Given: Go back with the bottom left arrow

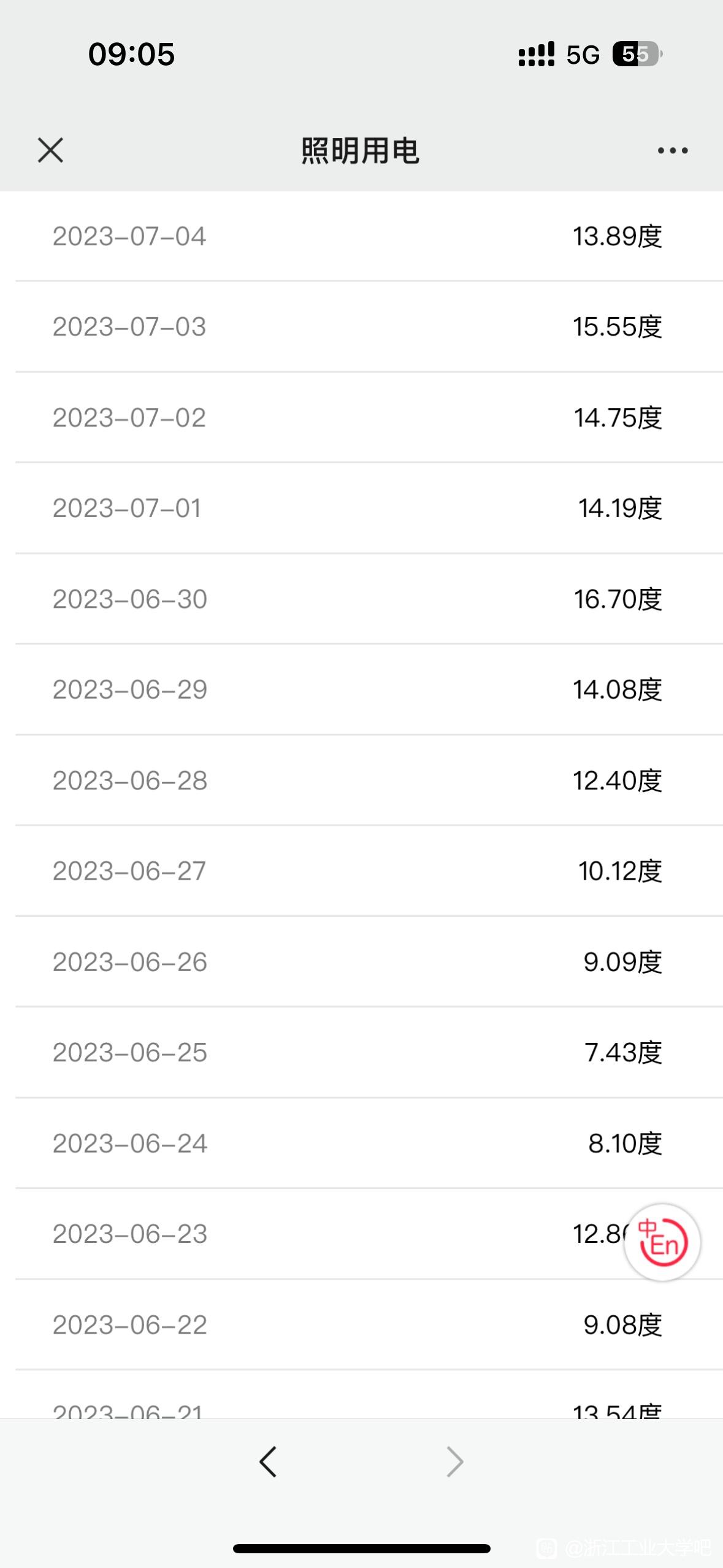Looking at the screenshot, I should click(x=268, y=1461).
